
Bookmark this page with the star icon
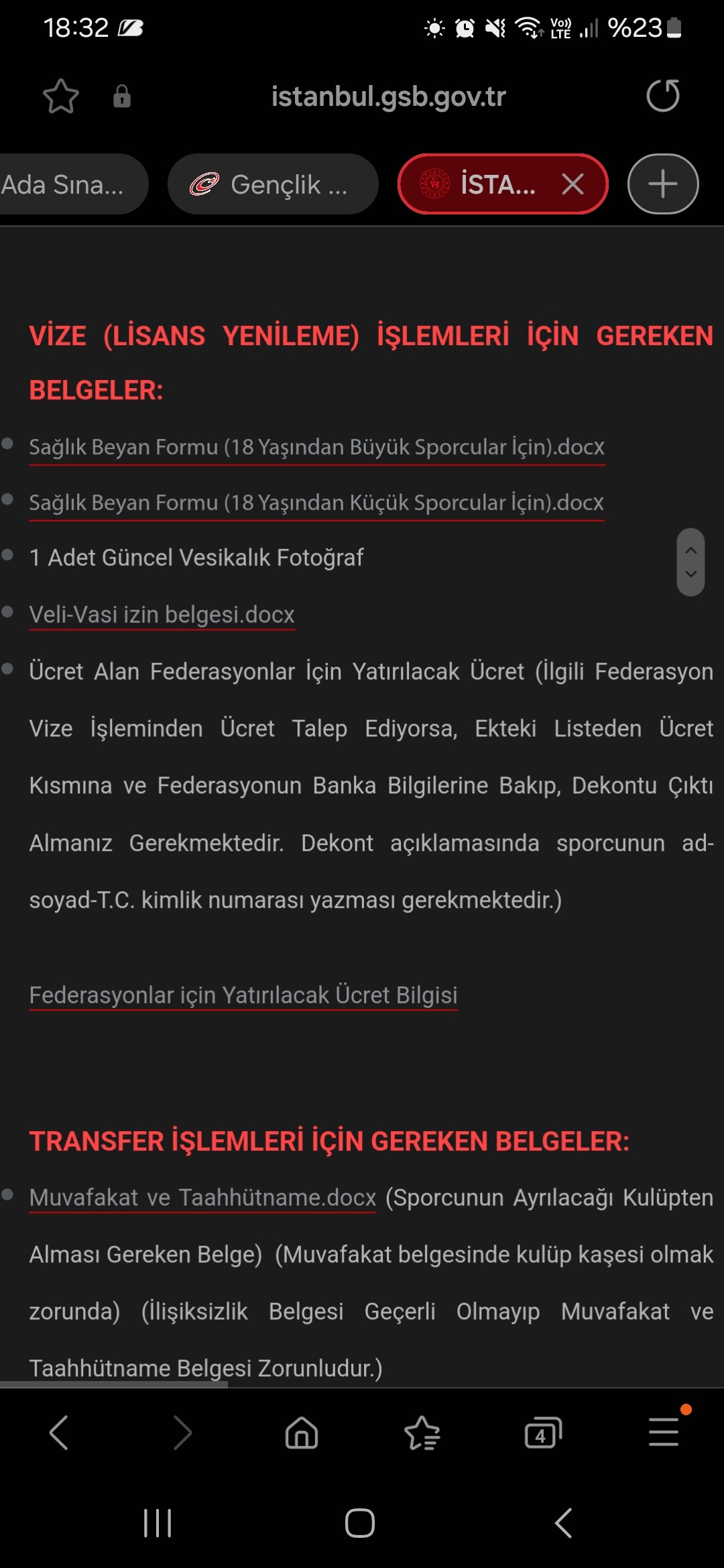[61, 96]
